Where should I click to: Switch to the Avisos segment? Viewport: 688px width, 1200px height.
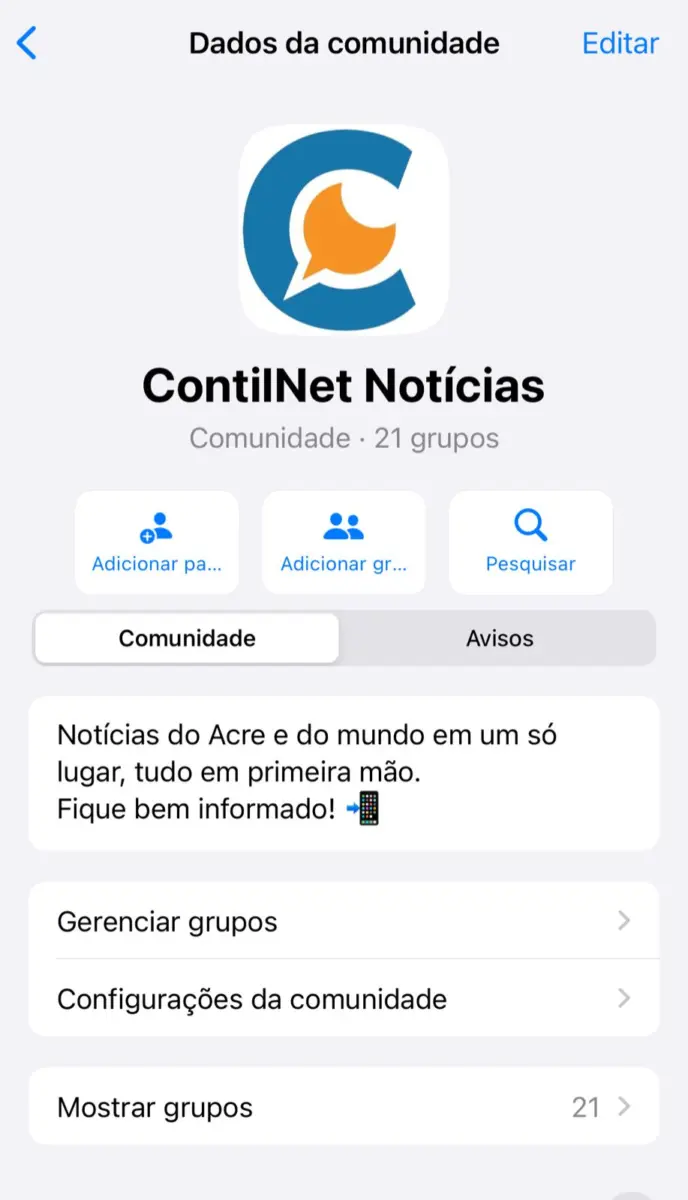[499, 638]
